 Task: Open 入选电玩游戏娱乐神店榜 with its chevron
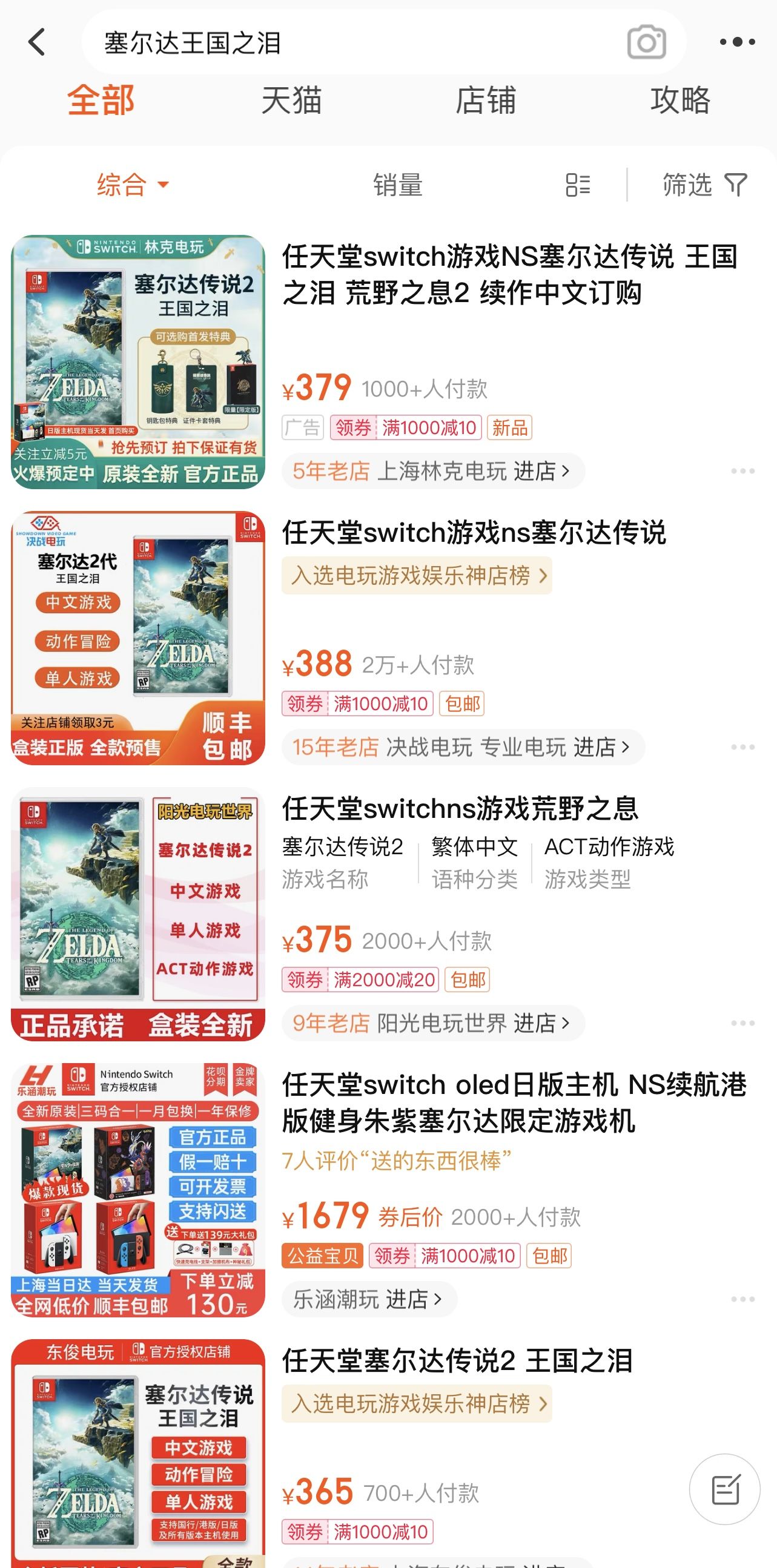pyautogui.click(x=417, y=576)
